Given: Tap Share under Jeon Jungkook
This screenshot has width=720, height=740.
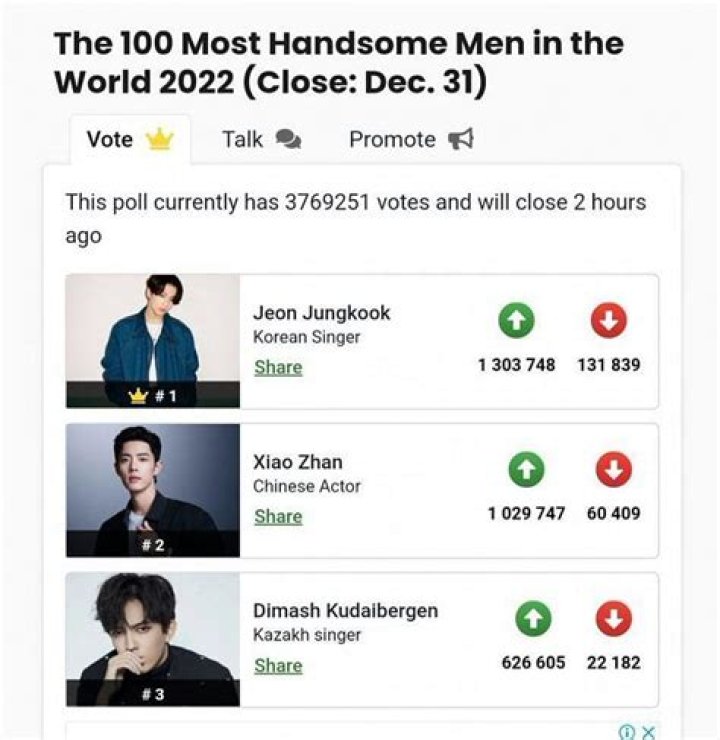Looking at the screenshot, I should pos(278,367).
